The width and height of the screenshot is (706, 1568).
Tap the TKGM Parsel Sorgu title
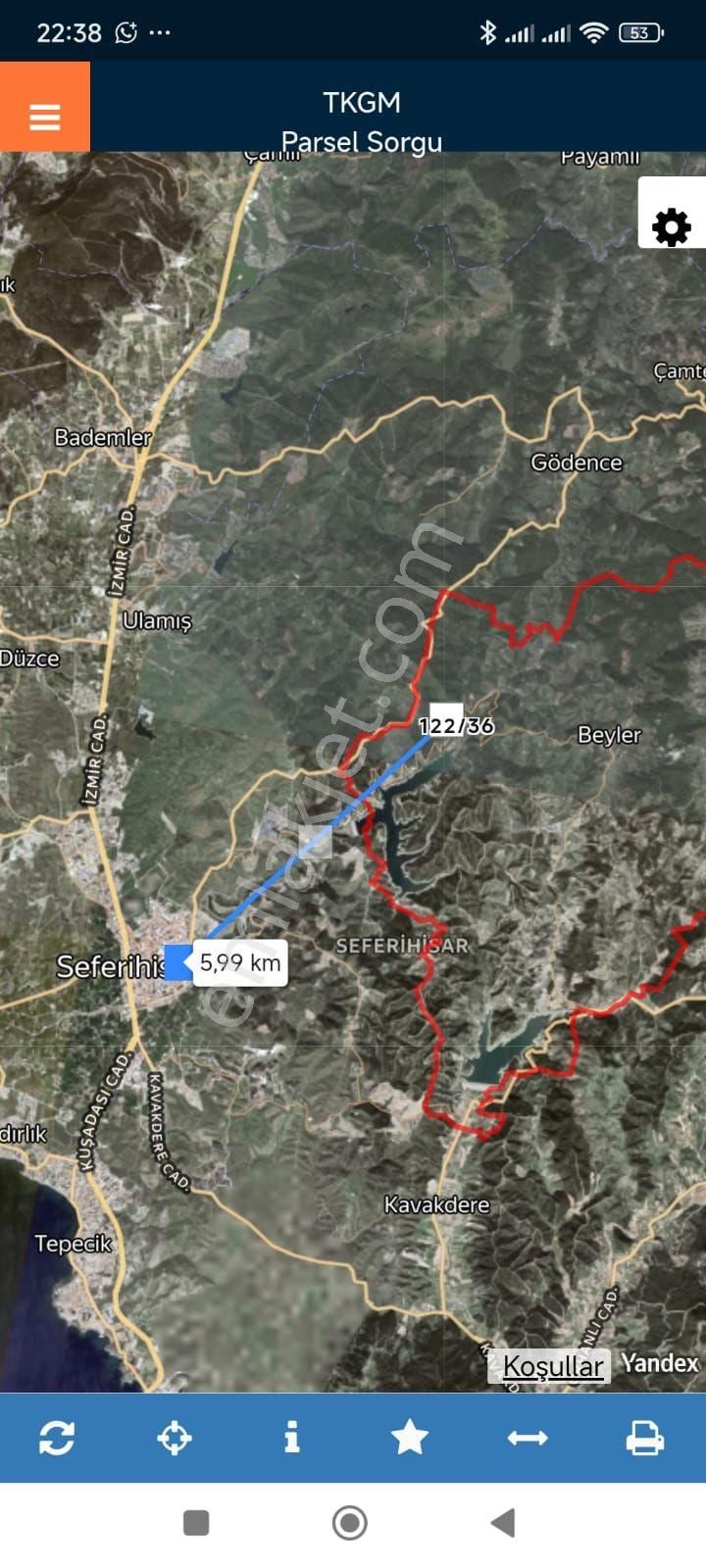[361, 121]
